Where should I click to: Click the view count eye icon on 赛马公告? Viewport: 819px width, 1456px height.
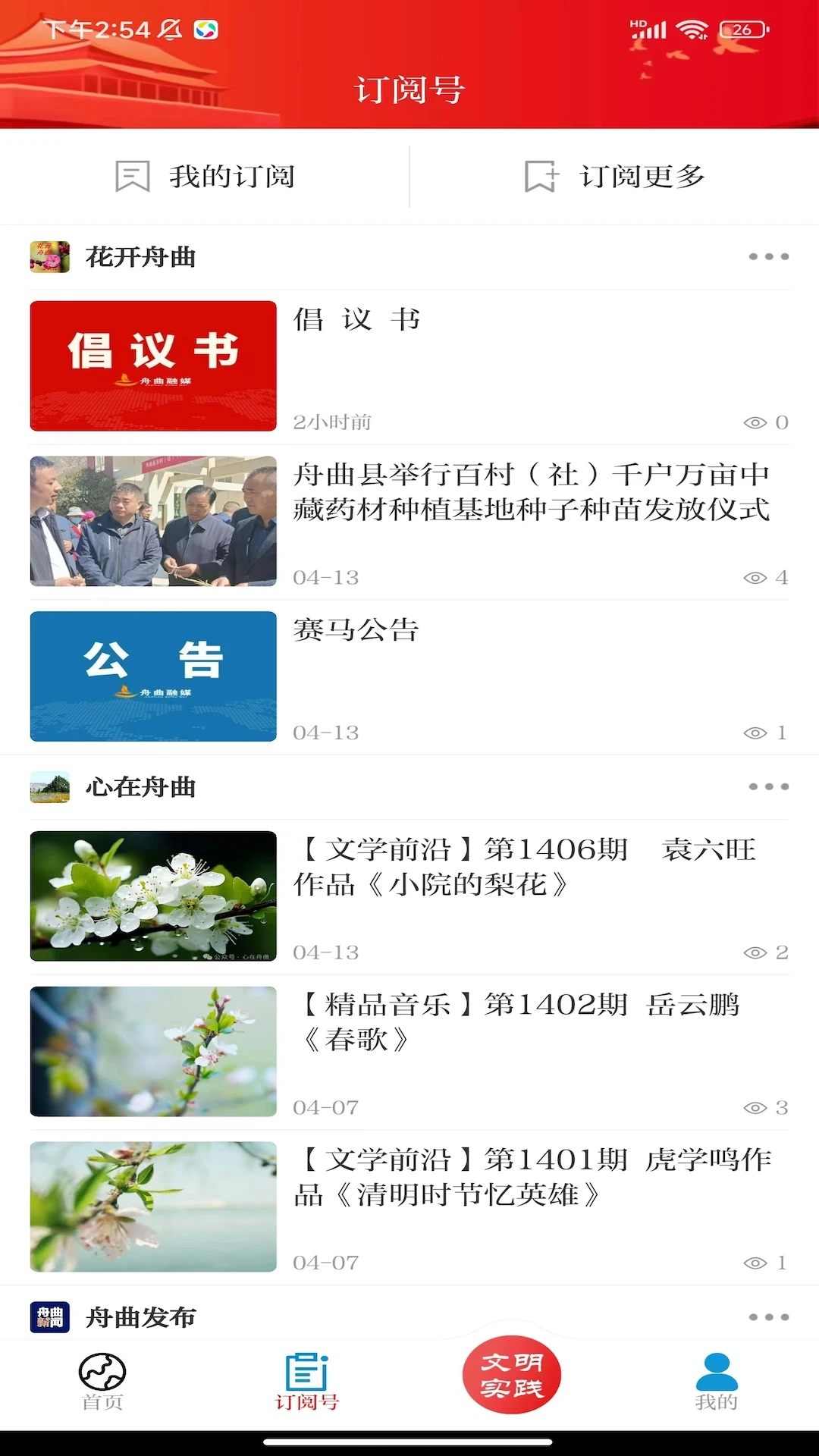point(755,733)
